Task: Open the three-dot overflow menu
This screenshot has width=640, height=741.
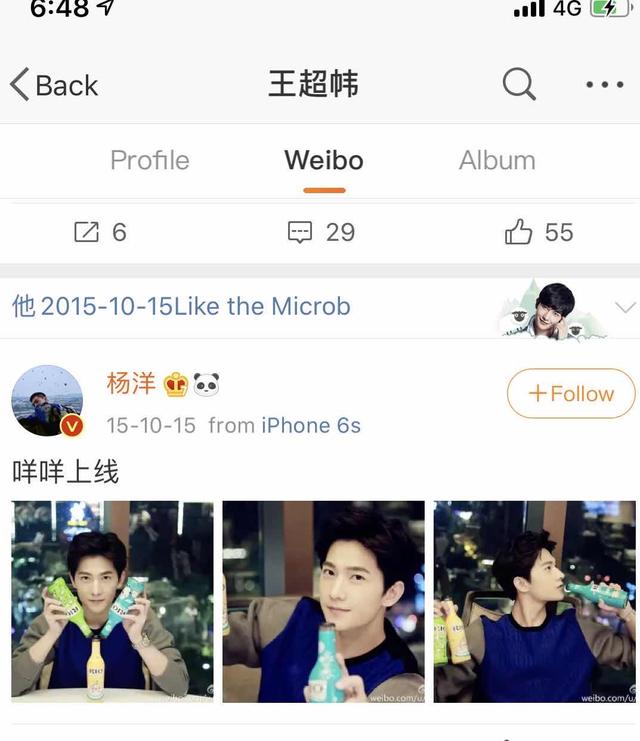Action: [x=604, y=85]
